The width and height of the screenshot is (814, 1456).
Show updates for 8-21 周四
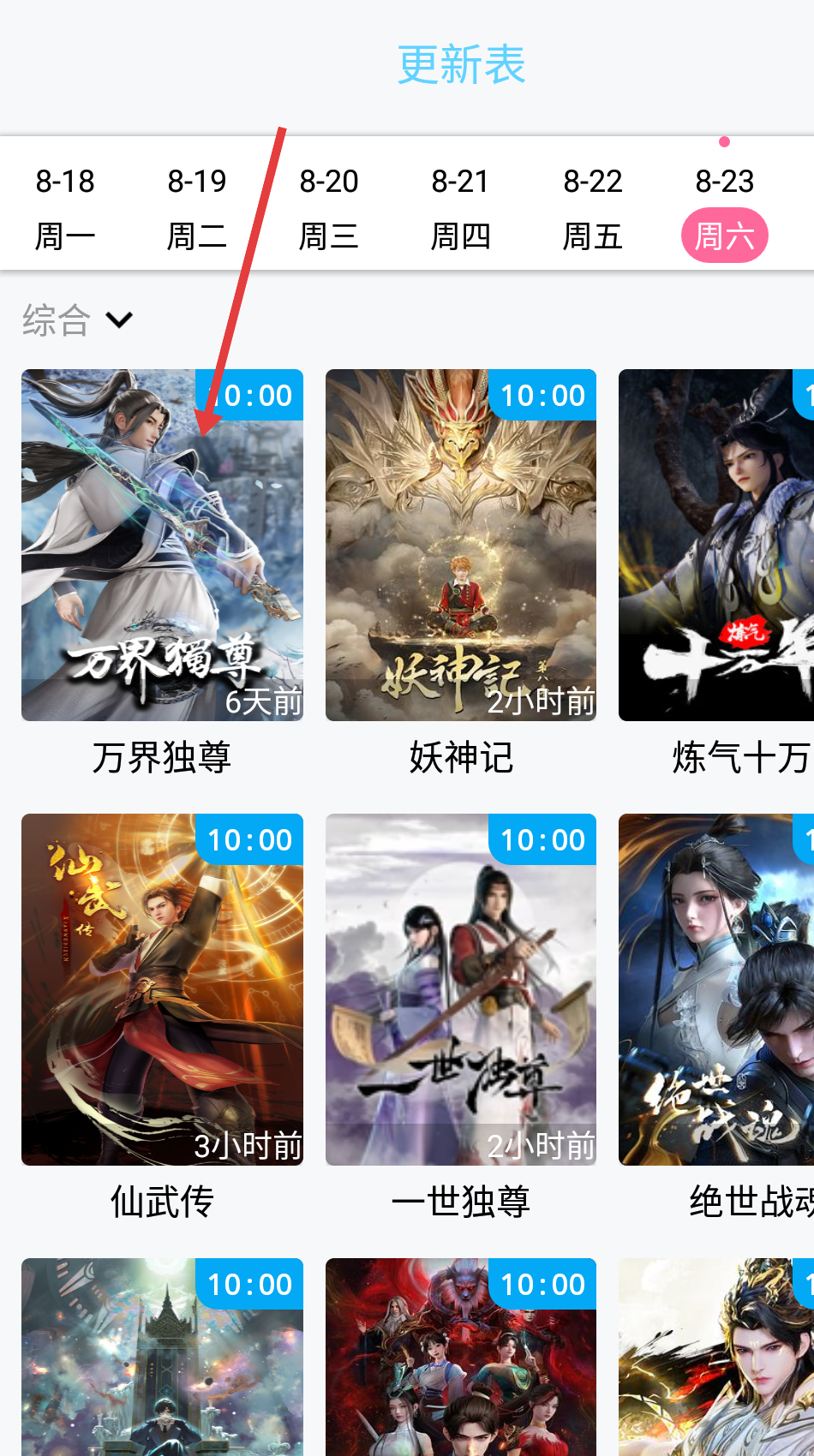[x=461, y=208]
